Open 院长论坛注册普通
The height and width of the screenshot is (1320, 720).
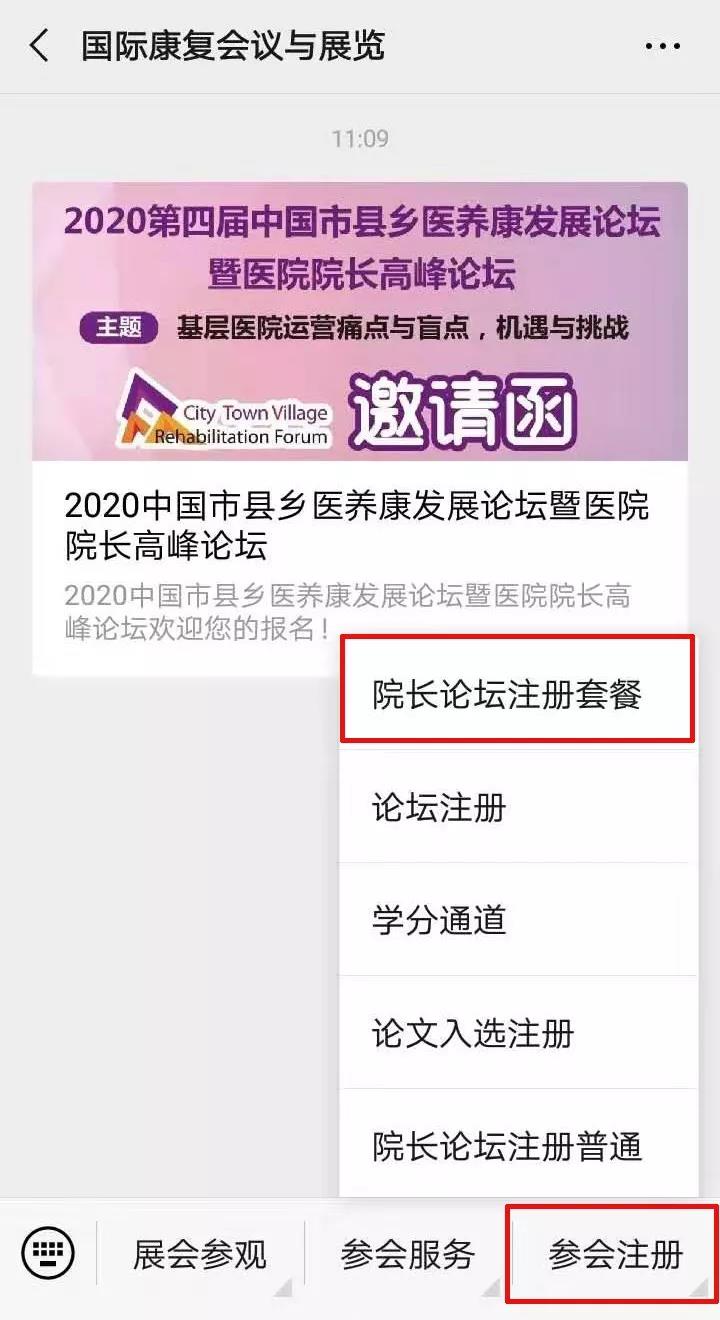[516, 1146]
